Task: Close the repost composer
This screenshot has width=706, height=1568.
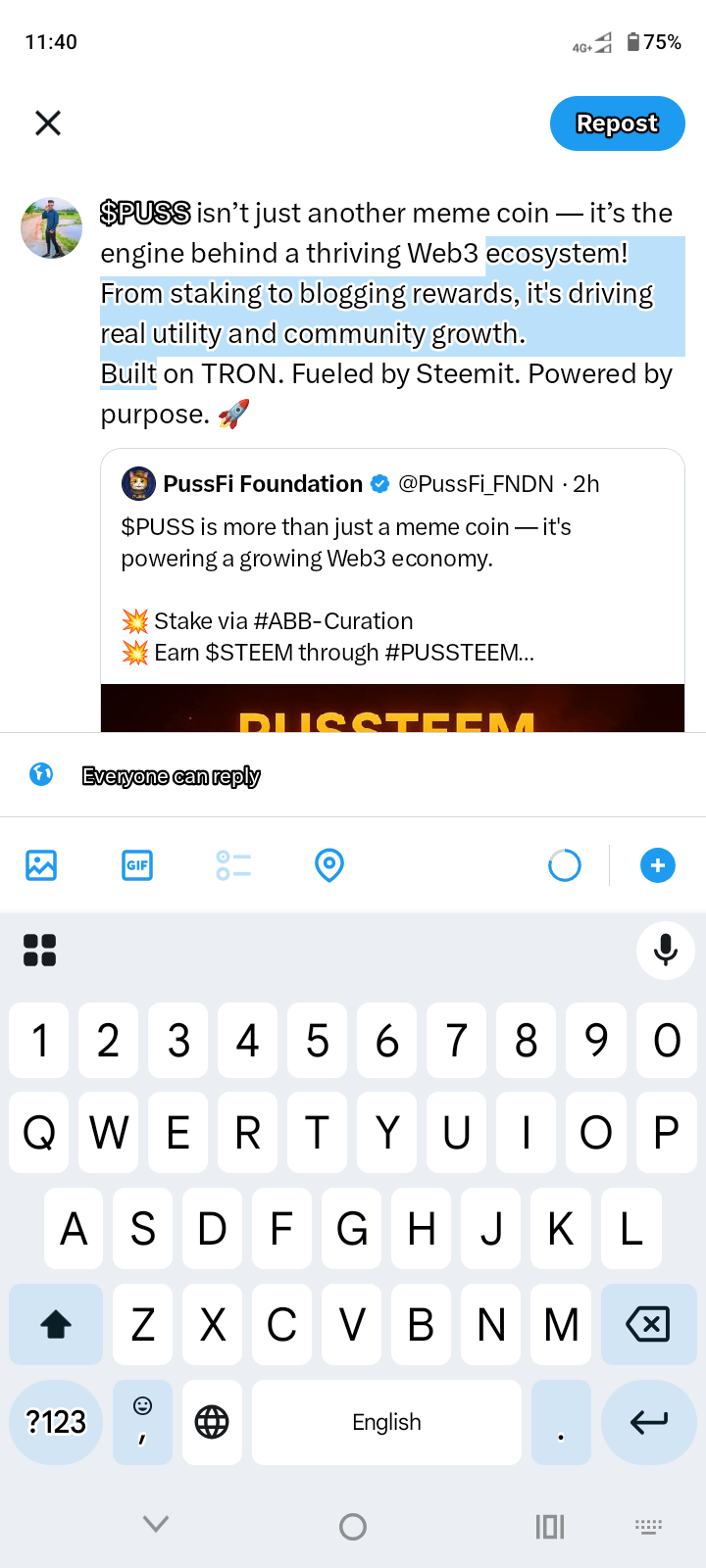Action: coord(48,123)
